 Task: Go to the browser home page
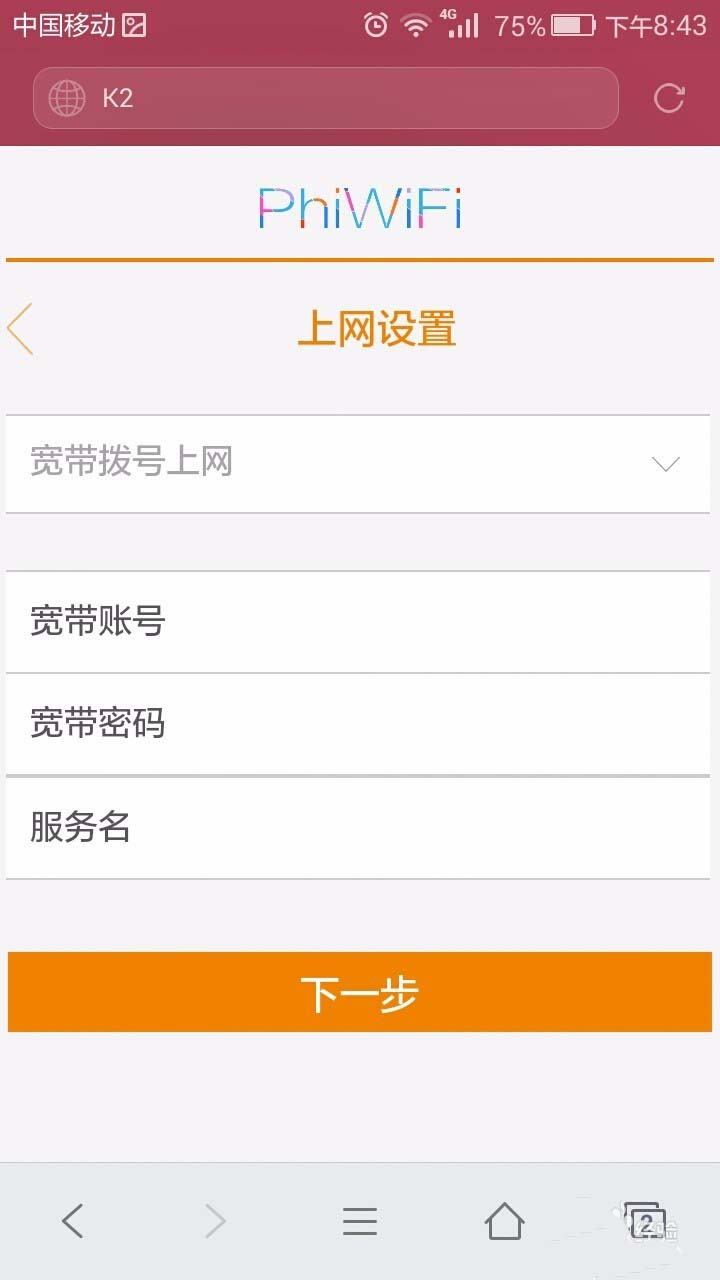pyautogui.click(x=504, y=1221)
